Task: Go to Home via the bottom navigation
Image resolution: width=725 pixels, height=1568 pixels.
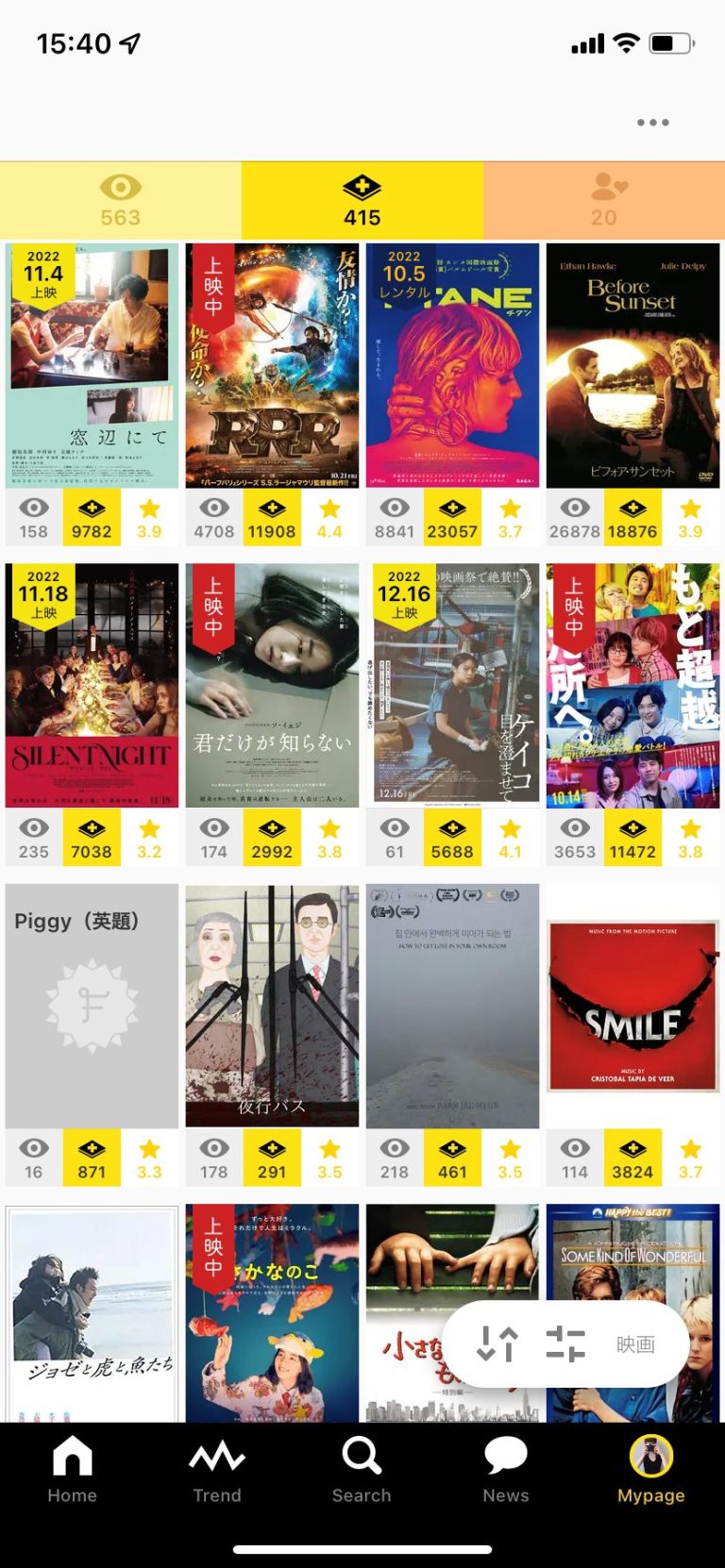Action: [x=72, y=1469]
